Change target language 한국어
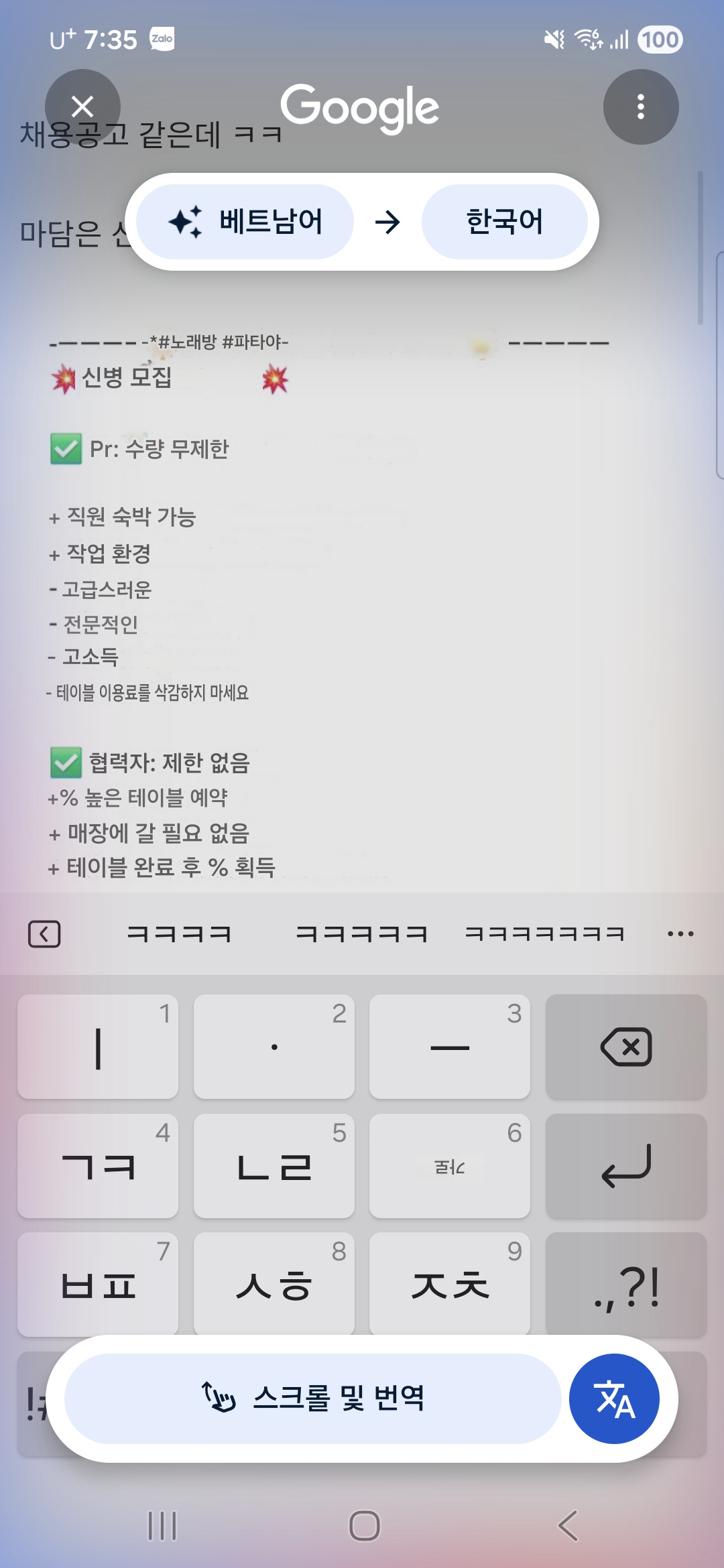 click(504, 222)
